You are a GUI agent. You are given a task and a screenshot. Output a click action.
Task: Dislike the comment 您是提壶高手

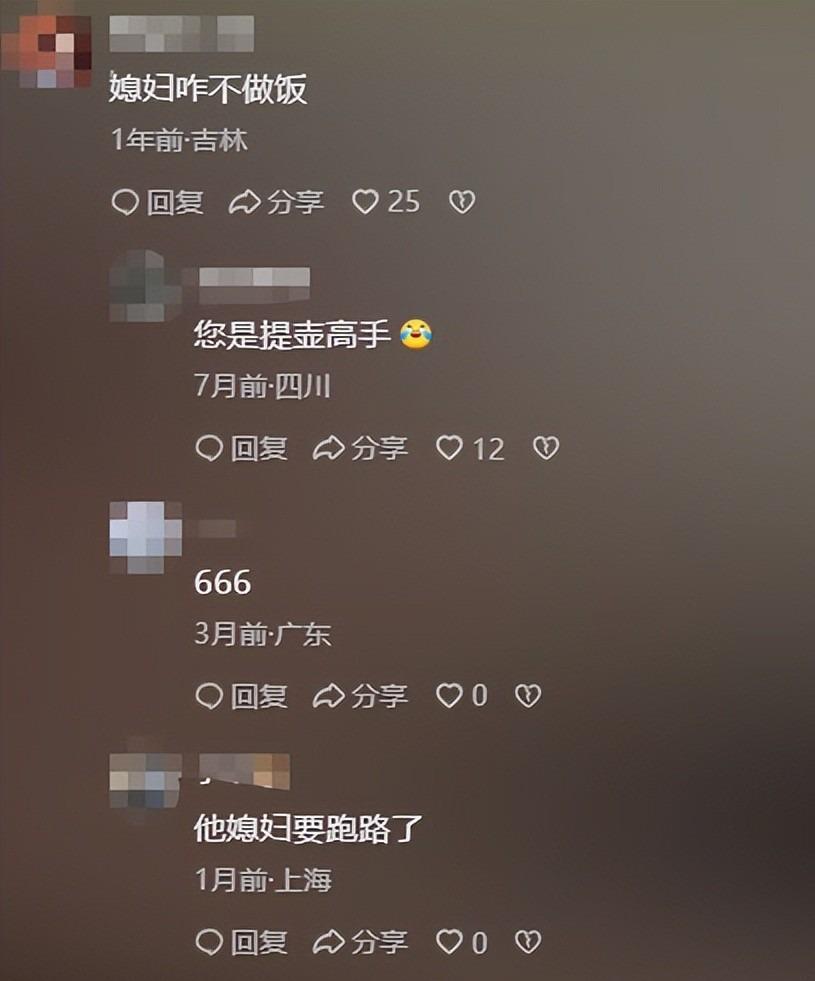pos(545,449)
